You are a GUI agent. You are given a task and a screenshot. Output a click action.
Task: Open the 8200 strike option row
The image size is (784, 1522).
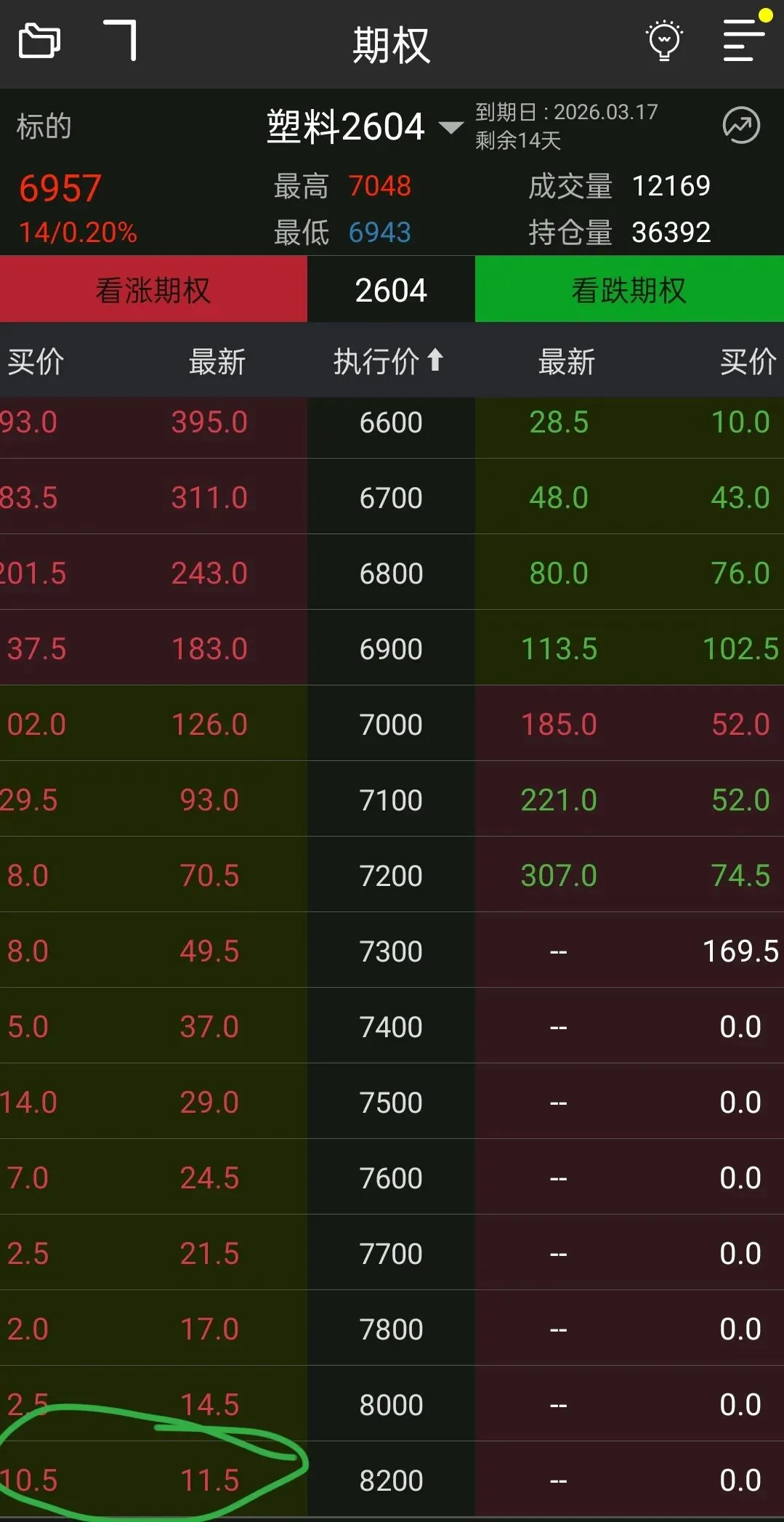tap(391, 1481)
